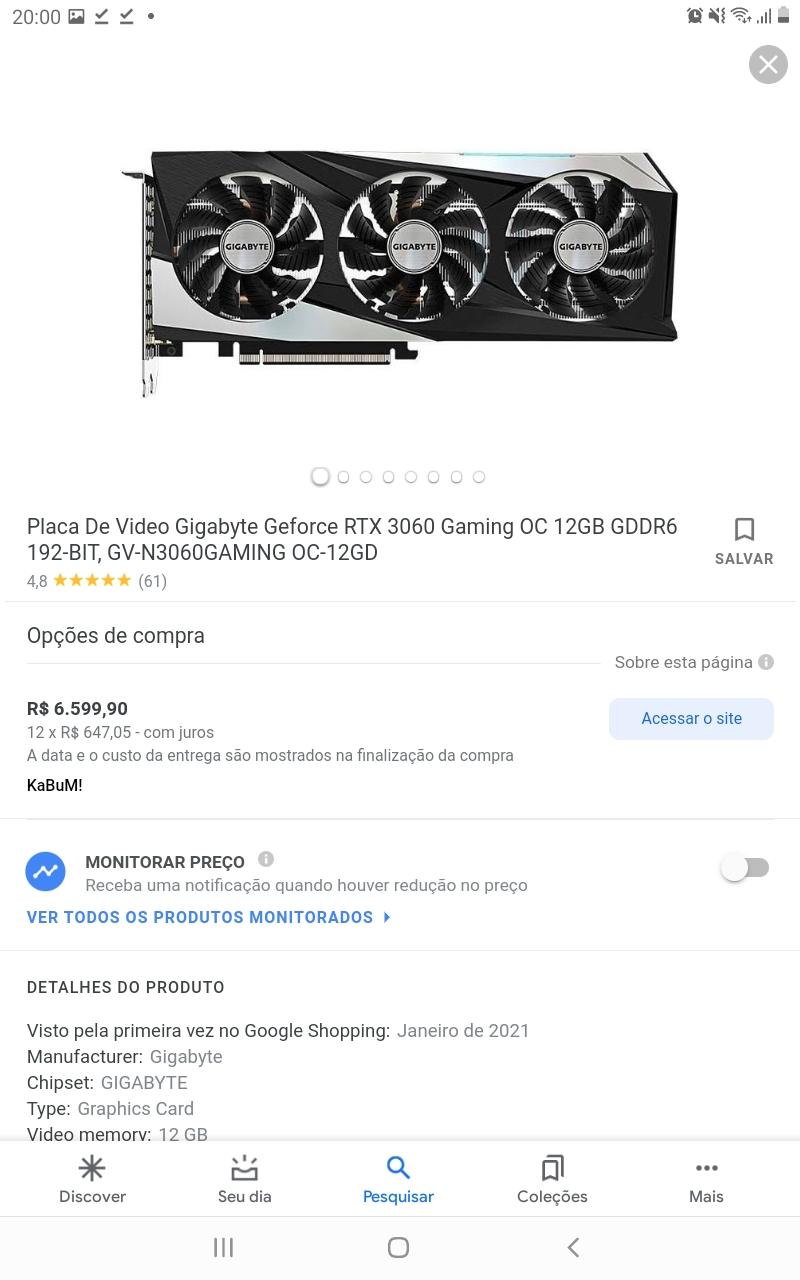Tap the system back button
Image resolution: width=800 pixels, height=1280 pixels.
coord(573,1247)
